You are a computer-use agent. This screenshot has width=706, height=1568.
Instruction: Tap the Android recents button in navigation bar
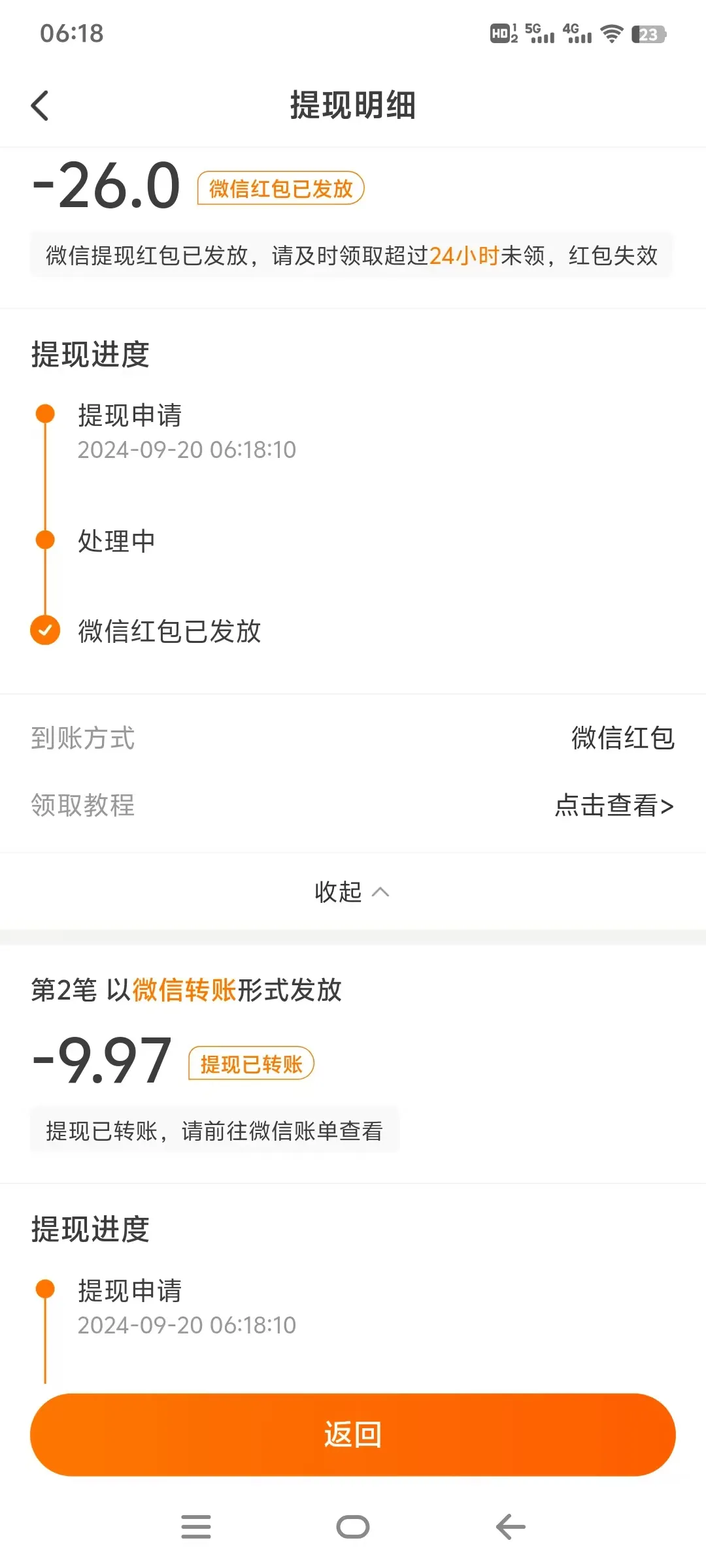pos(195,1527)
